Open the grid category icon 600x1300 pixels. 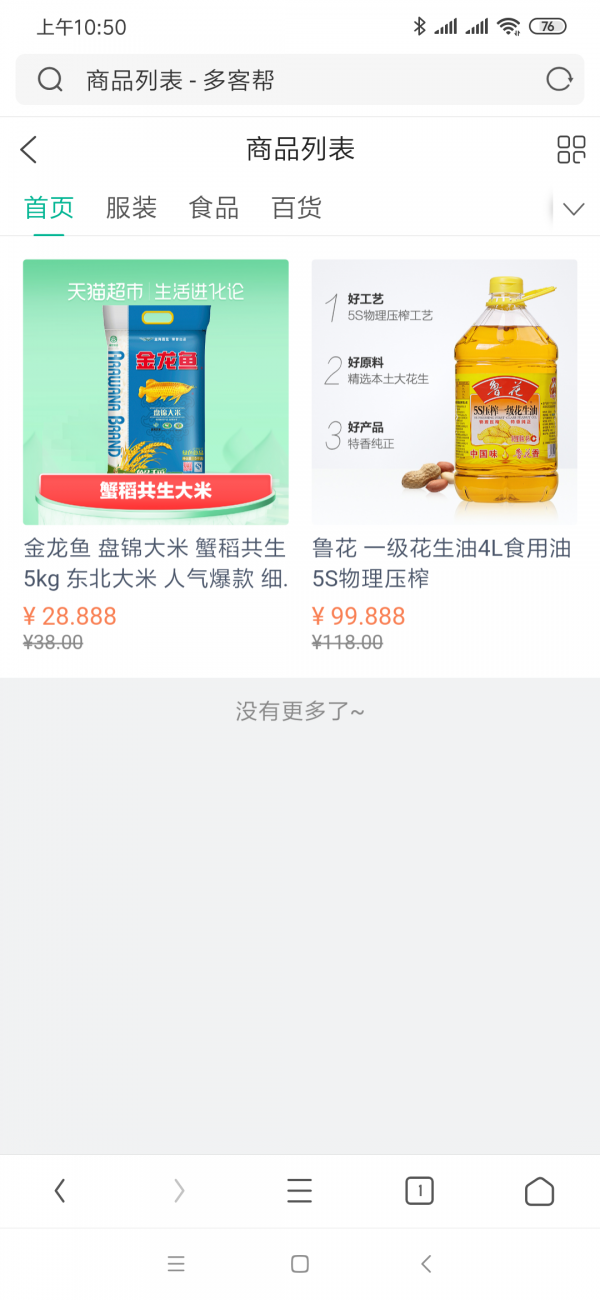571,150
